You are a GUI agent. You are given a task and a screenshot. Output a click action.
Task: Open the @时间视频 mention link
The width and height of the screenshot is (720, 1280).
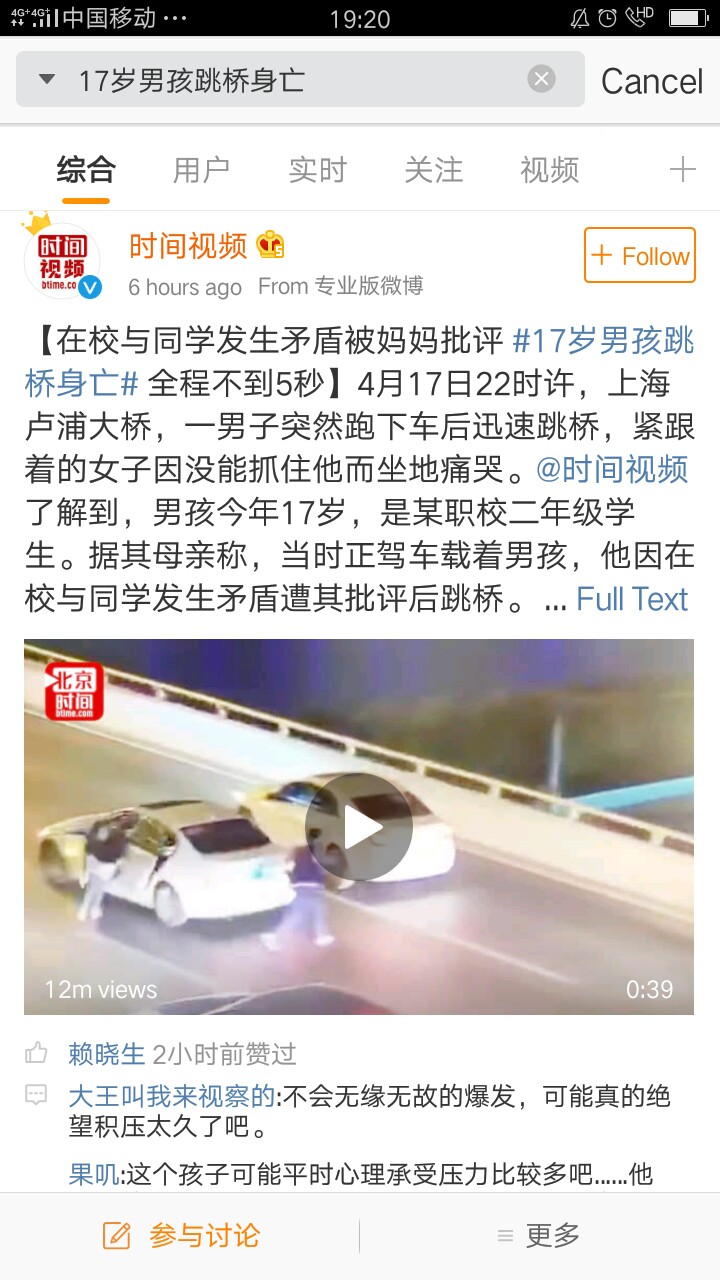612,470
